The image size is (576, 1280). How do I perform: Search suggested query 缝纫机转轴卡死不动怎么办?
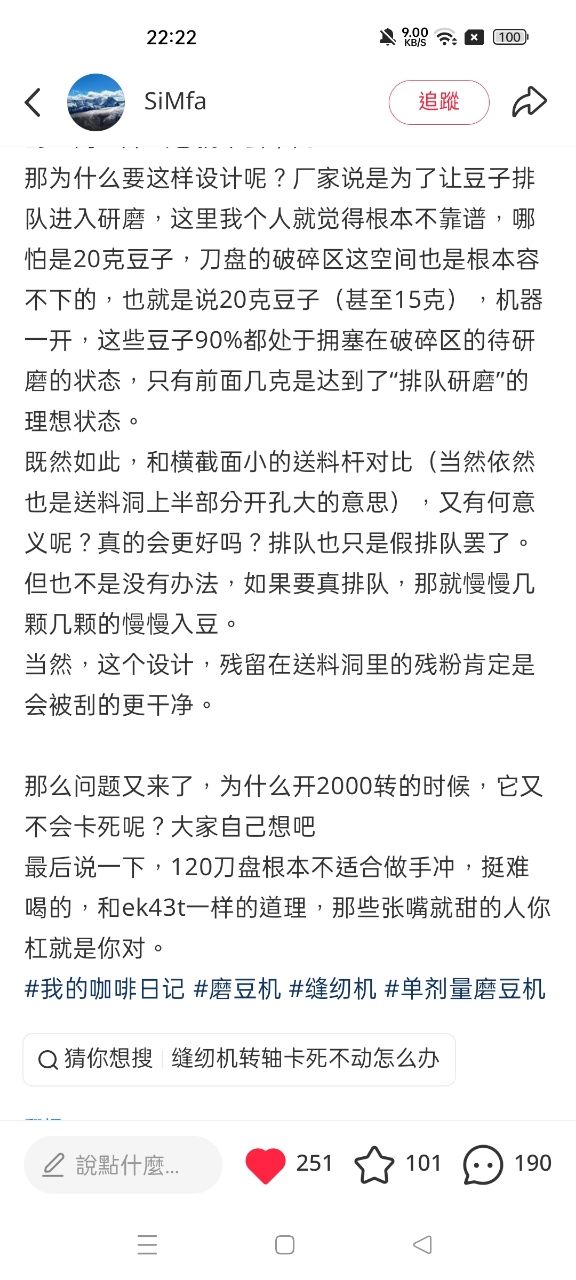[305, 1059]
